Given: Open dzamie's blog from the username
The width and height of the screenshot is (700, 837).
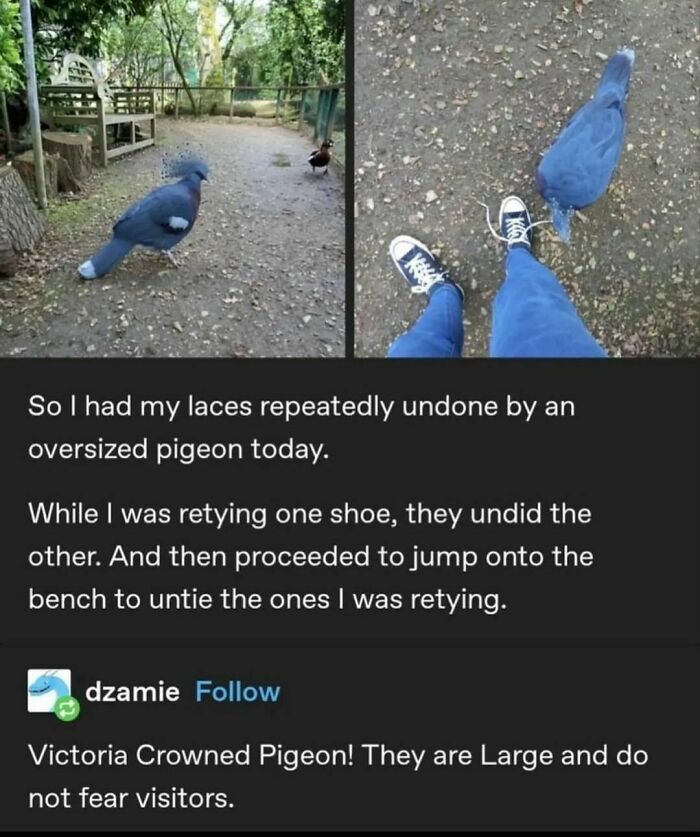Looking at the screenshot, I should coord(132,692).
